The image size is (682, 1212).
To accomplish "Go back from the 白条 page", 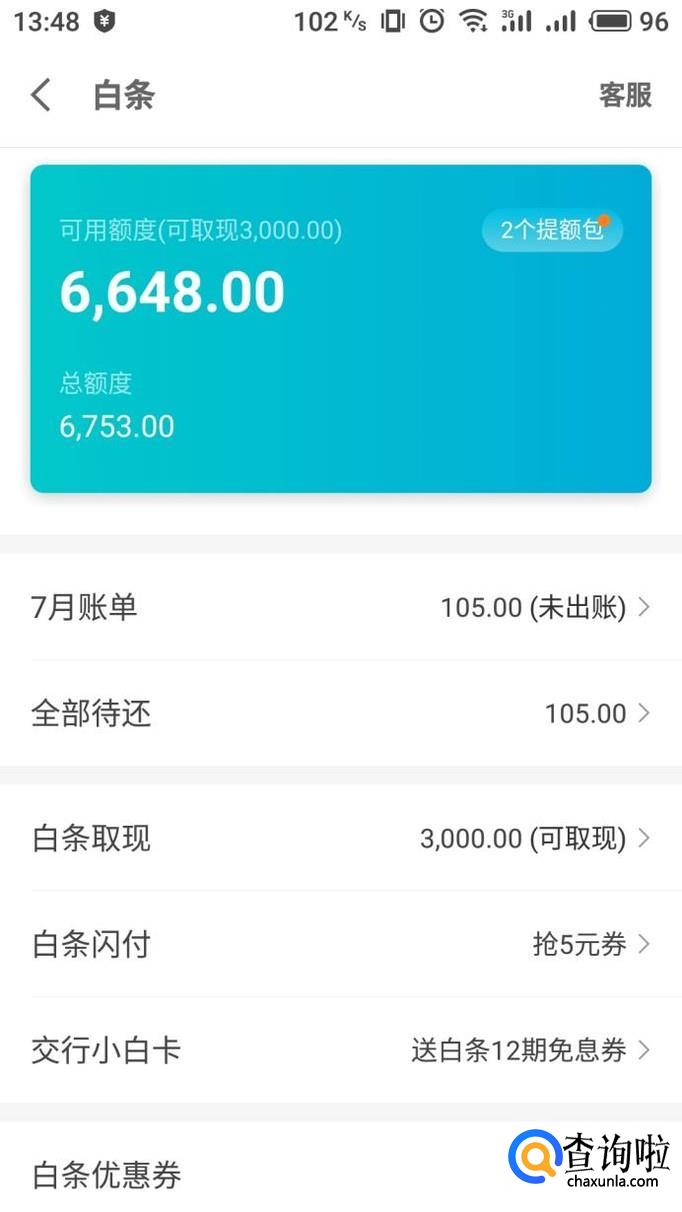I will [x=41, y=96].
